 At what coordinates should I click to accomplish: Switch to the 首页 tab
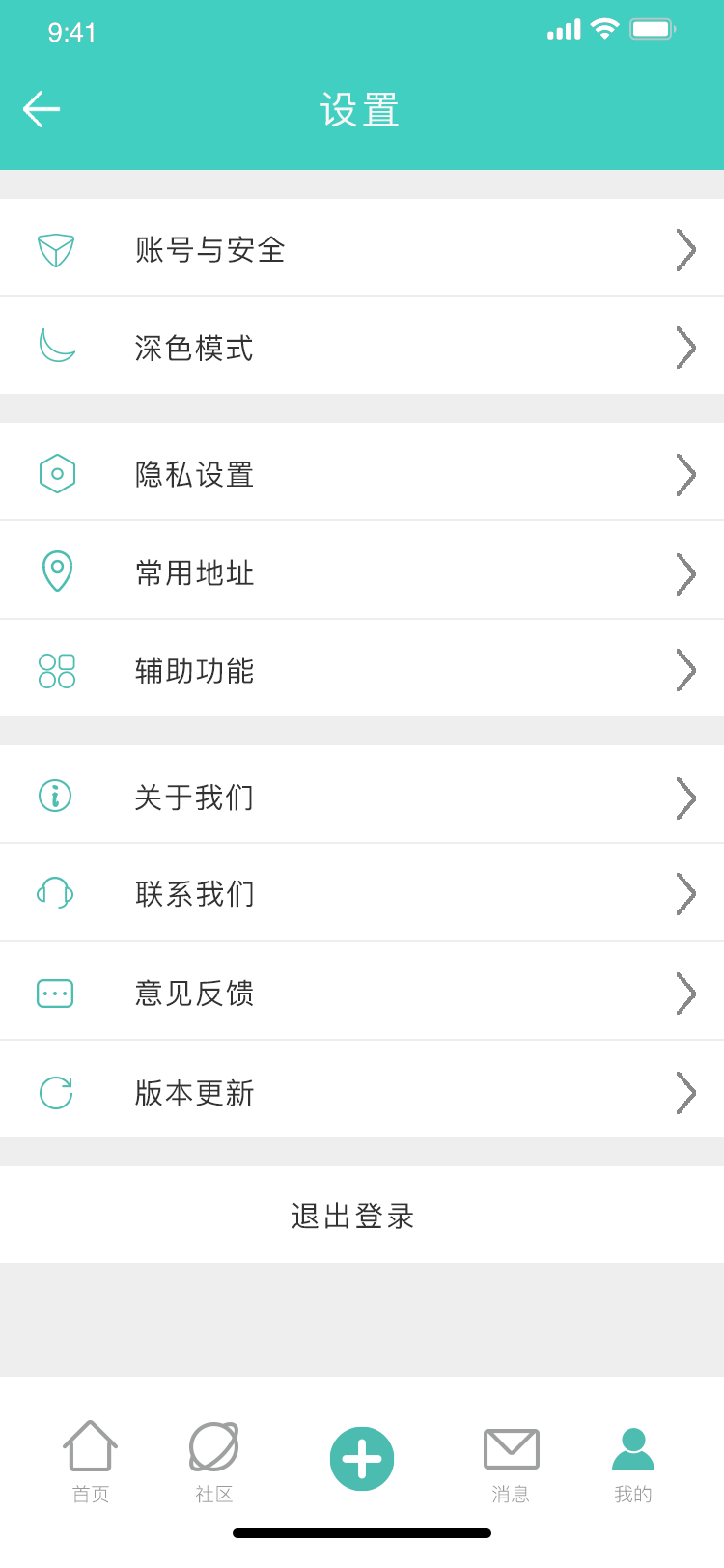click(90, 1460)
